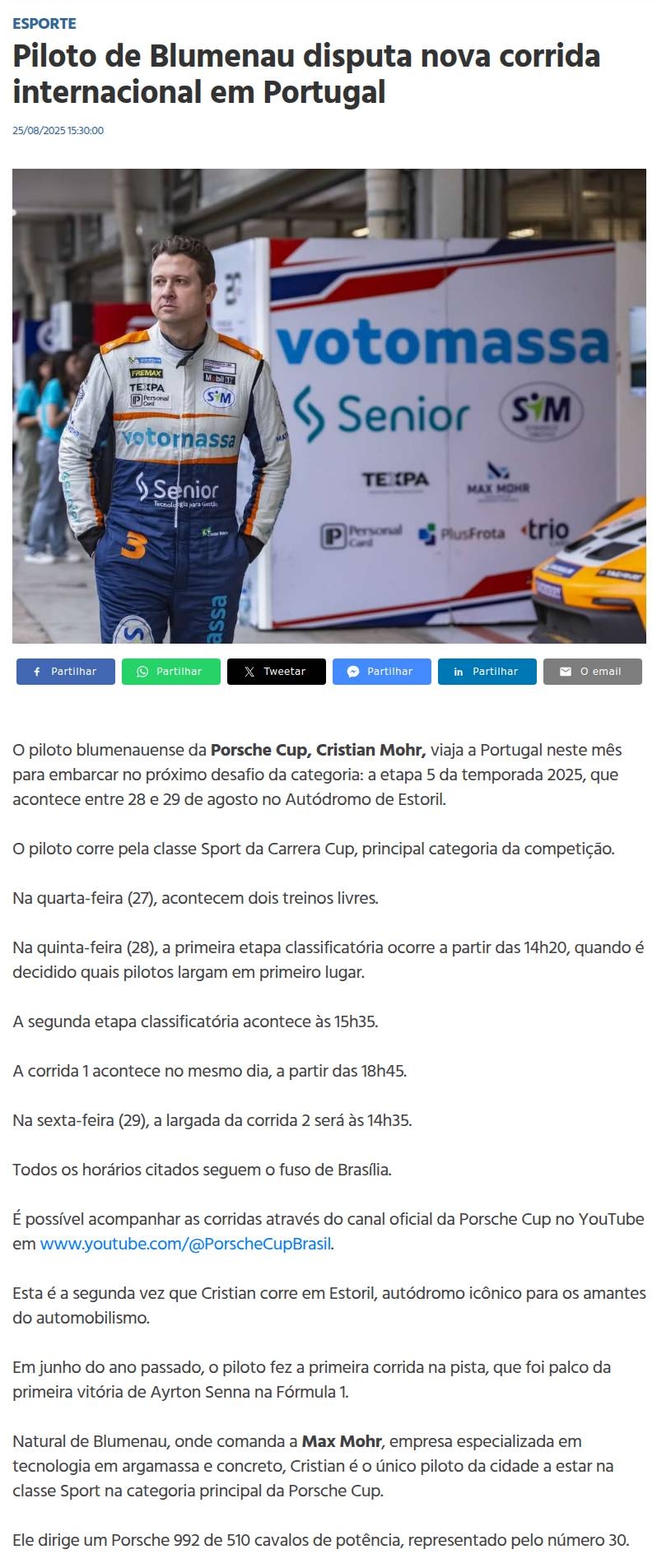Send the article by email
657x1568 pixels.
click(593, 672)
